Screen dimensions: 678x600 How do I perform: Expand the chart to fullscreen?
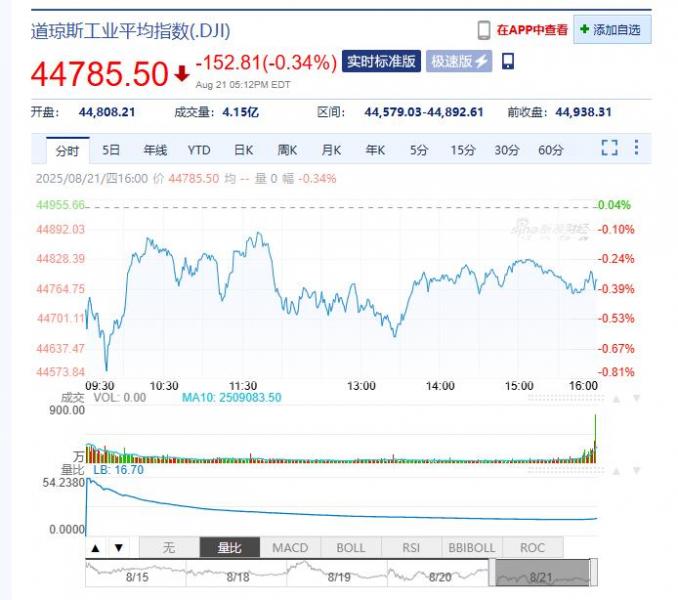click(610, 149)
